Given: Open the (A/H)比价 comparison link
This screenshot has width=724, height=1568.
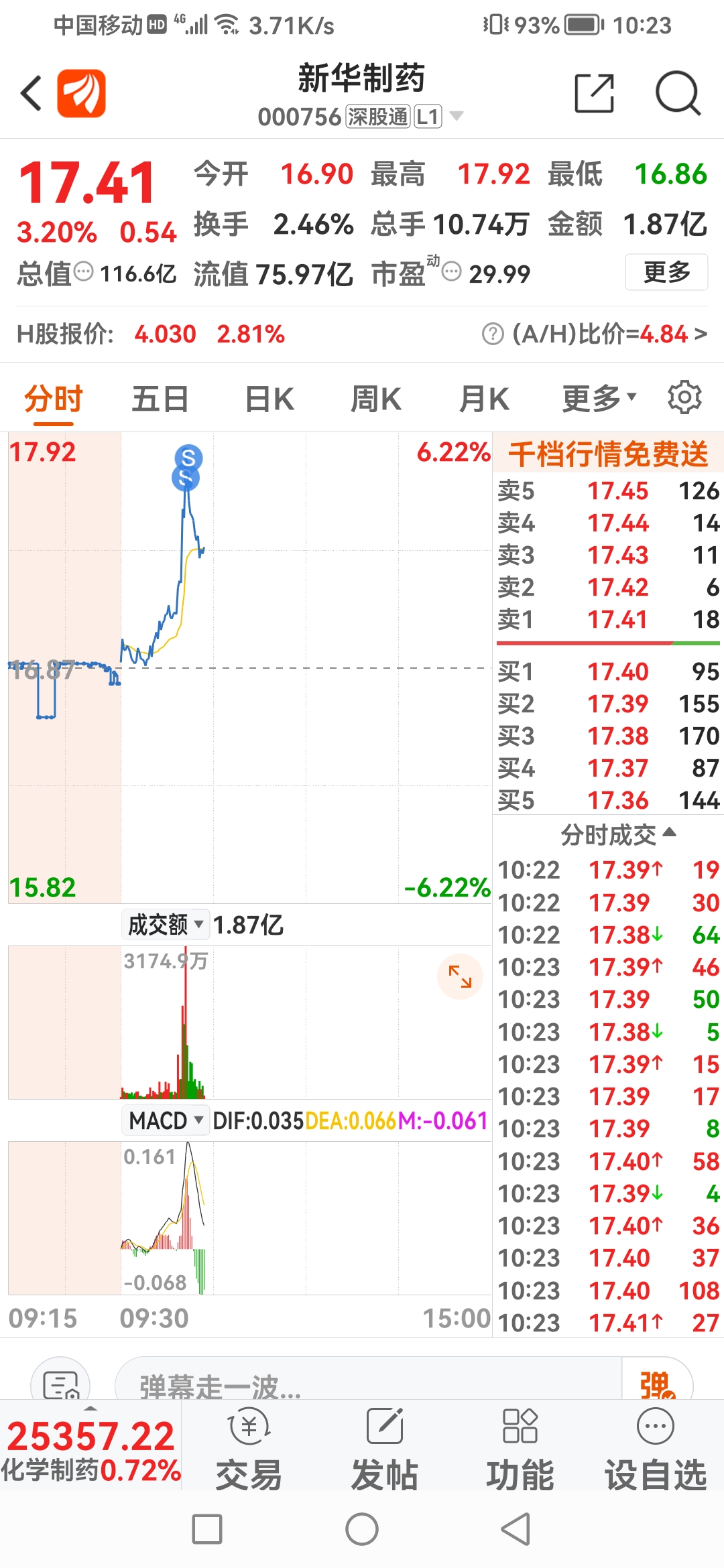Looking at the screenshot, I should (595, 334).
